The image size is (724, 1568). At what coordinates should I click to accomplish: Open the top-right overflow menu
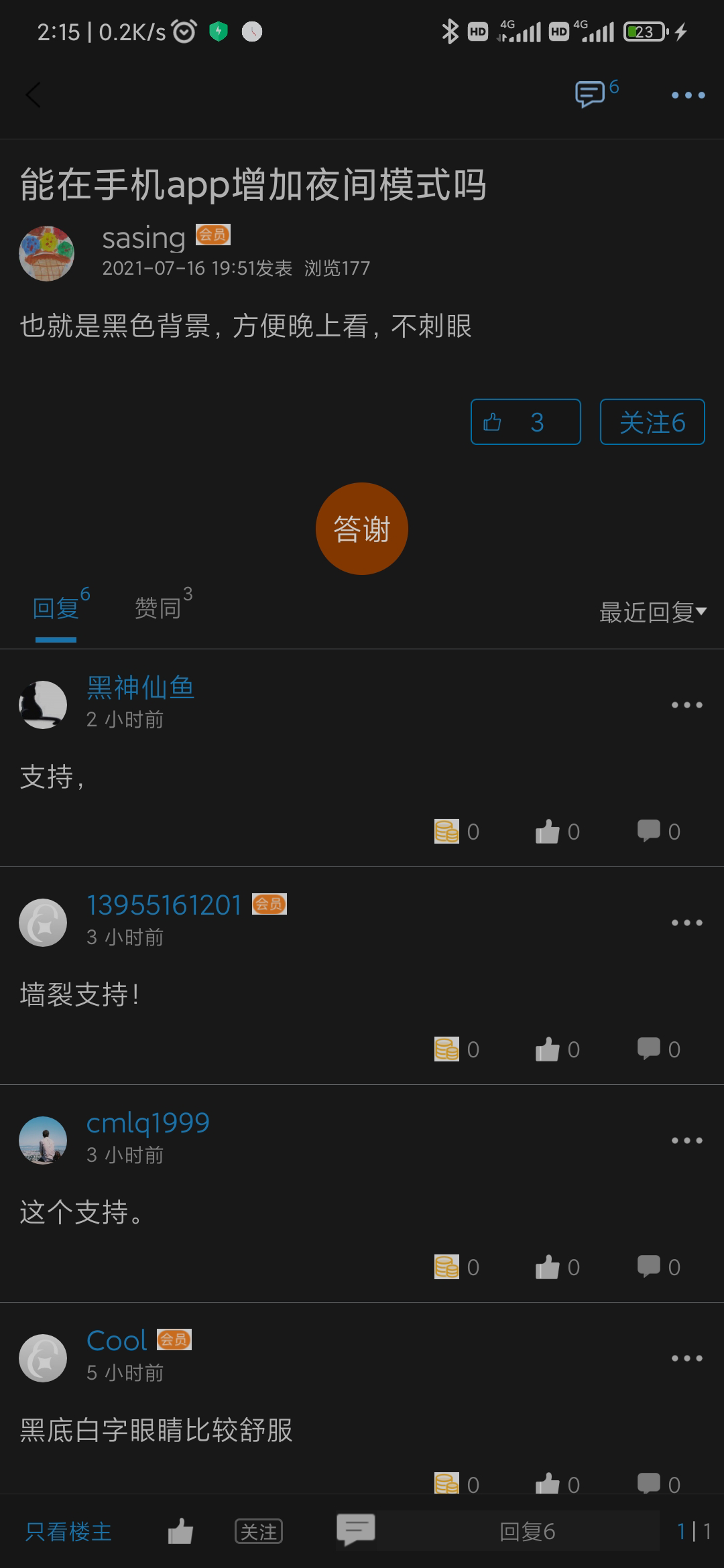(688, 95)
